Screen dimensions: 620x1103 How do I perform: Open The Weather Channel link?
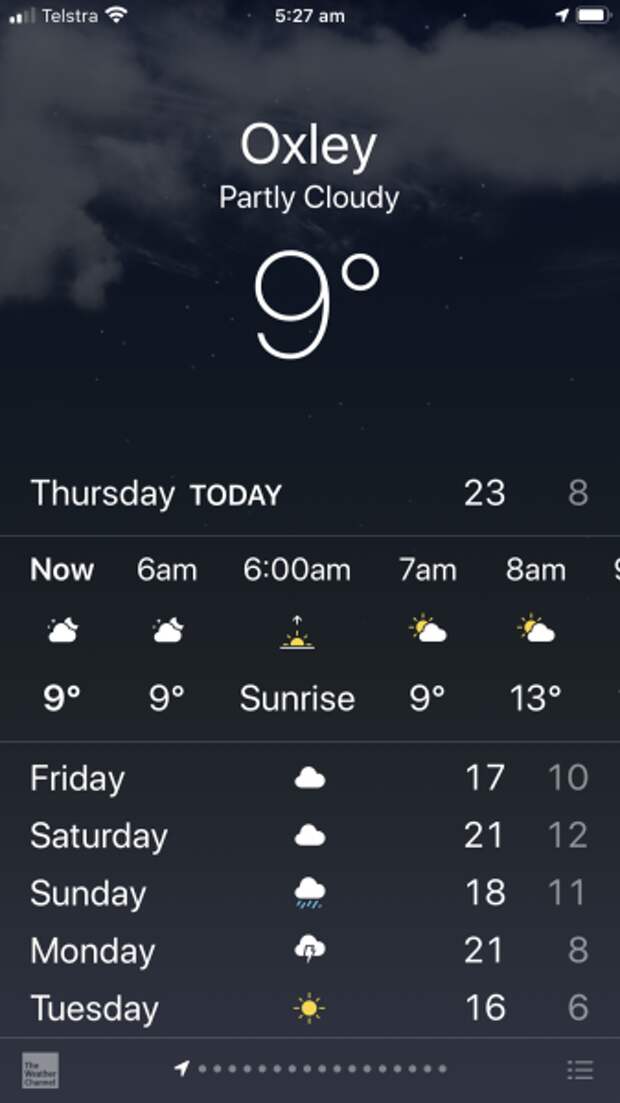coord(41,1070)
